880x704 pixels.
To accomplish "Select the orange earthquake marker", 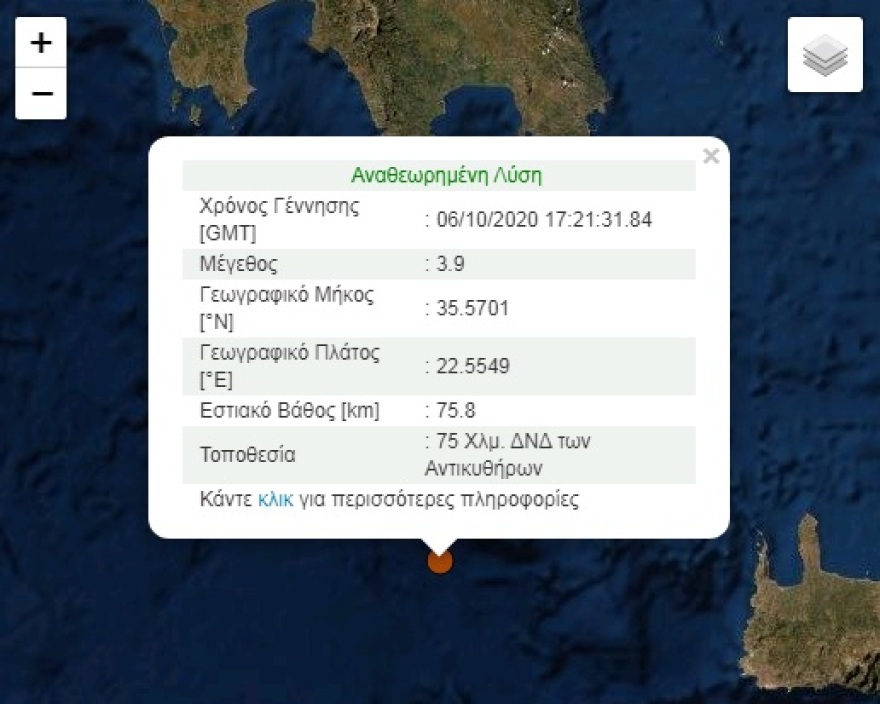I will point(440,561).
